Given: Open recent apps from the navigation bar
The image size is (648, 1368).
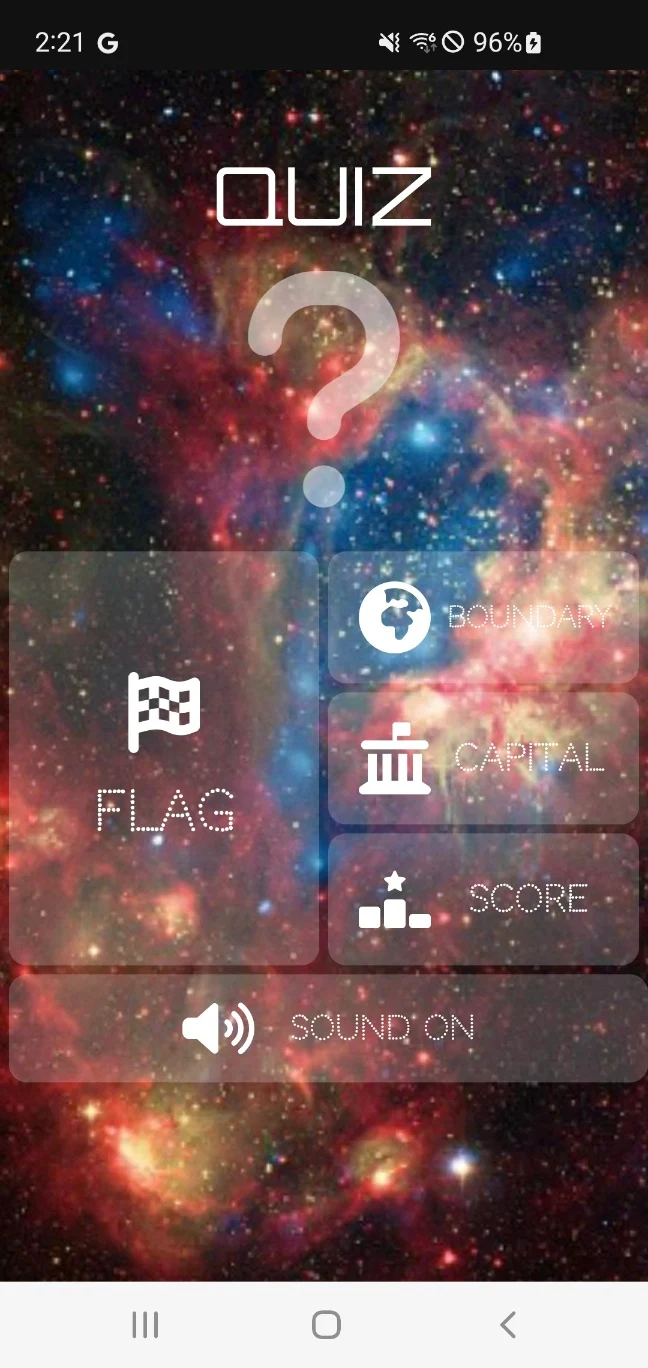Looking at the screenshot, I should (x=145, y=1325).
